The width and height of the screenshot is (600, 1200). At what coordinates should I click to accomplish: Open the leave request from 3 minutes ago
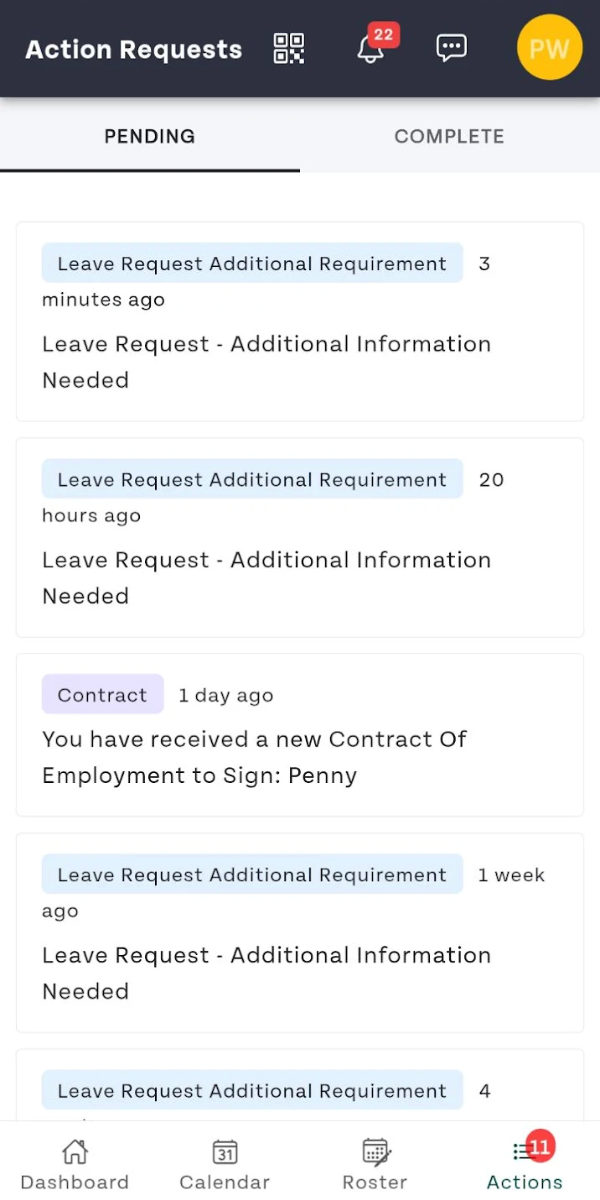click(x=300, y=321)
